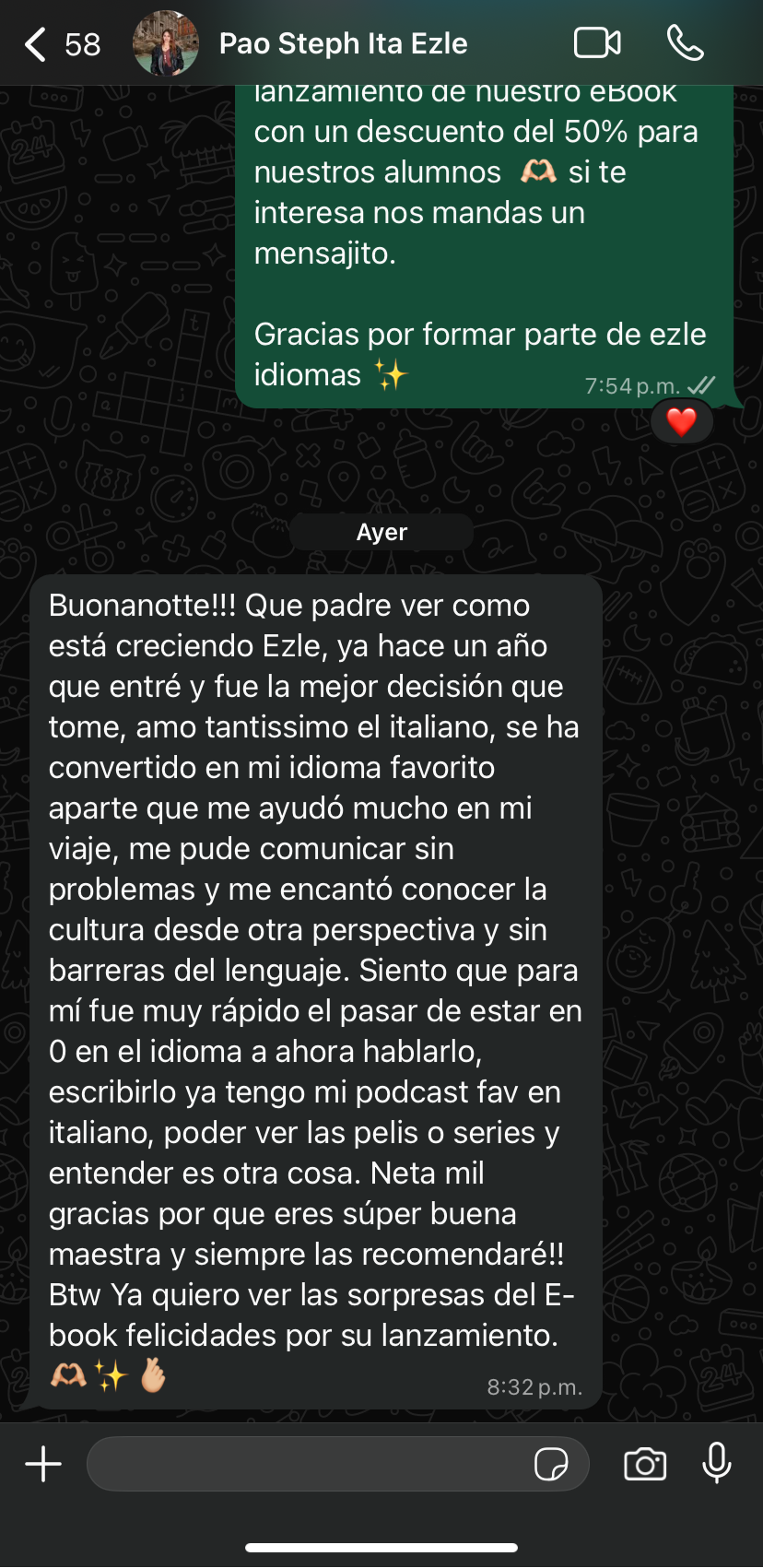Go back to the chat list
The height and width of the screenshot is (1568, 763).
[x=36, y=44]
